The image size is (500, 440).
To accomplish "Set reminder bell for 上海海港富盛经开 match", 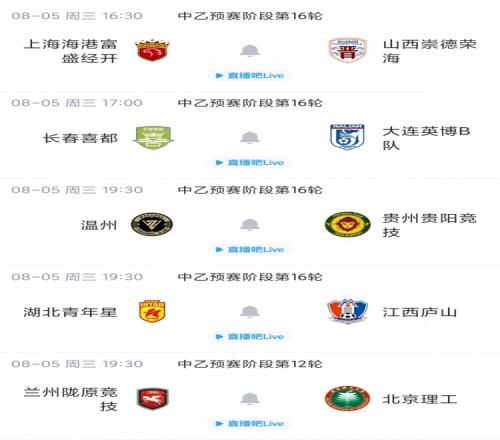I will (250, 51).
